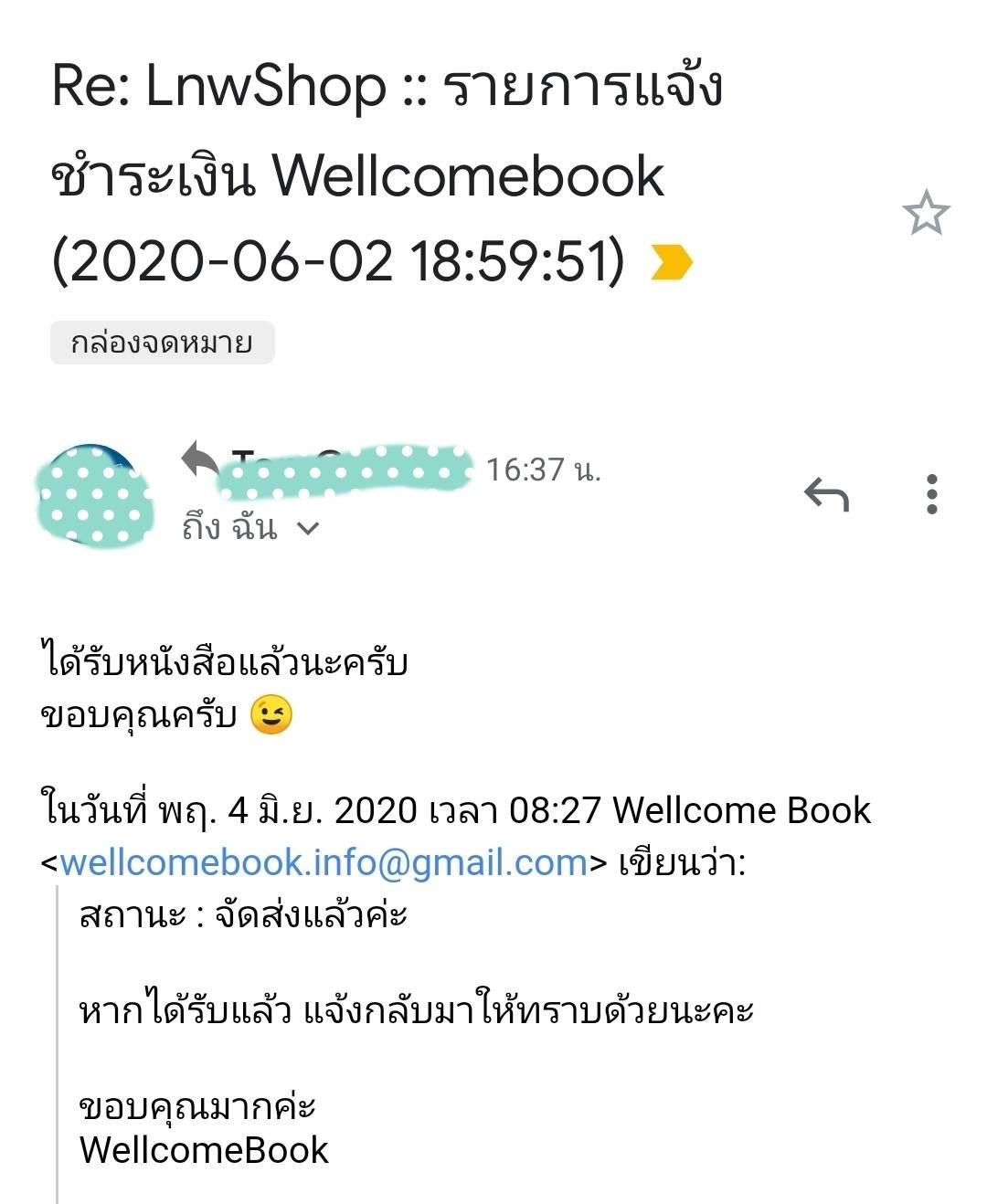Viewport: 987px width, 1204px height.
Task: Tap the กล่องจดหมาย inbox label
Action: 162,343
